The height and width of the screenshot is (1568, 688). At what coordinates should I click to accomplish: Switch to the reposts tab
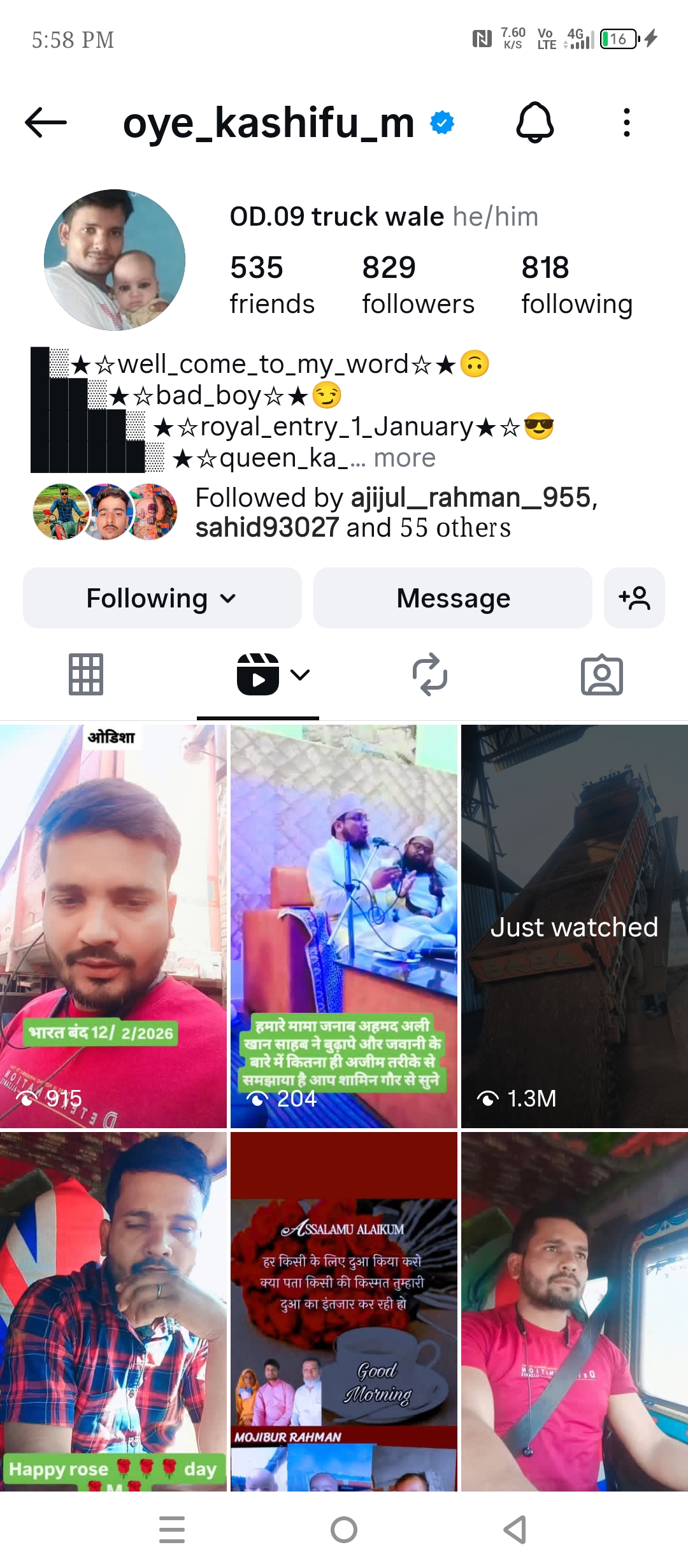pyautogui.click(x=430, y=674)
